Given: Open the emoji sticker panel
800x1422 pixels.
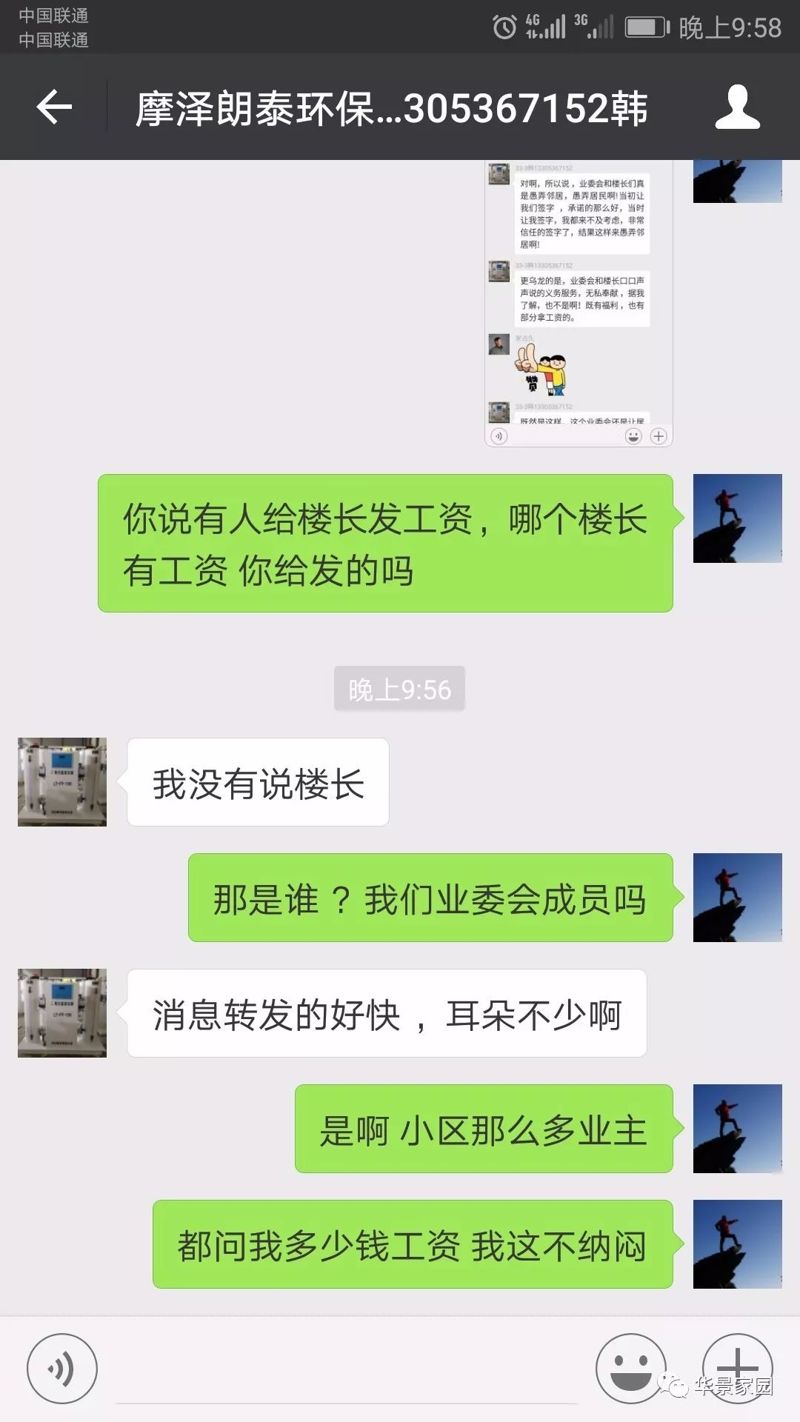Looking at the screenshot, I should tap(631, 1367).
